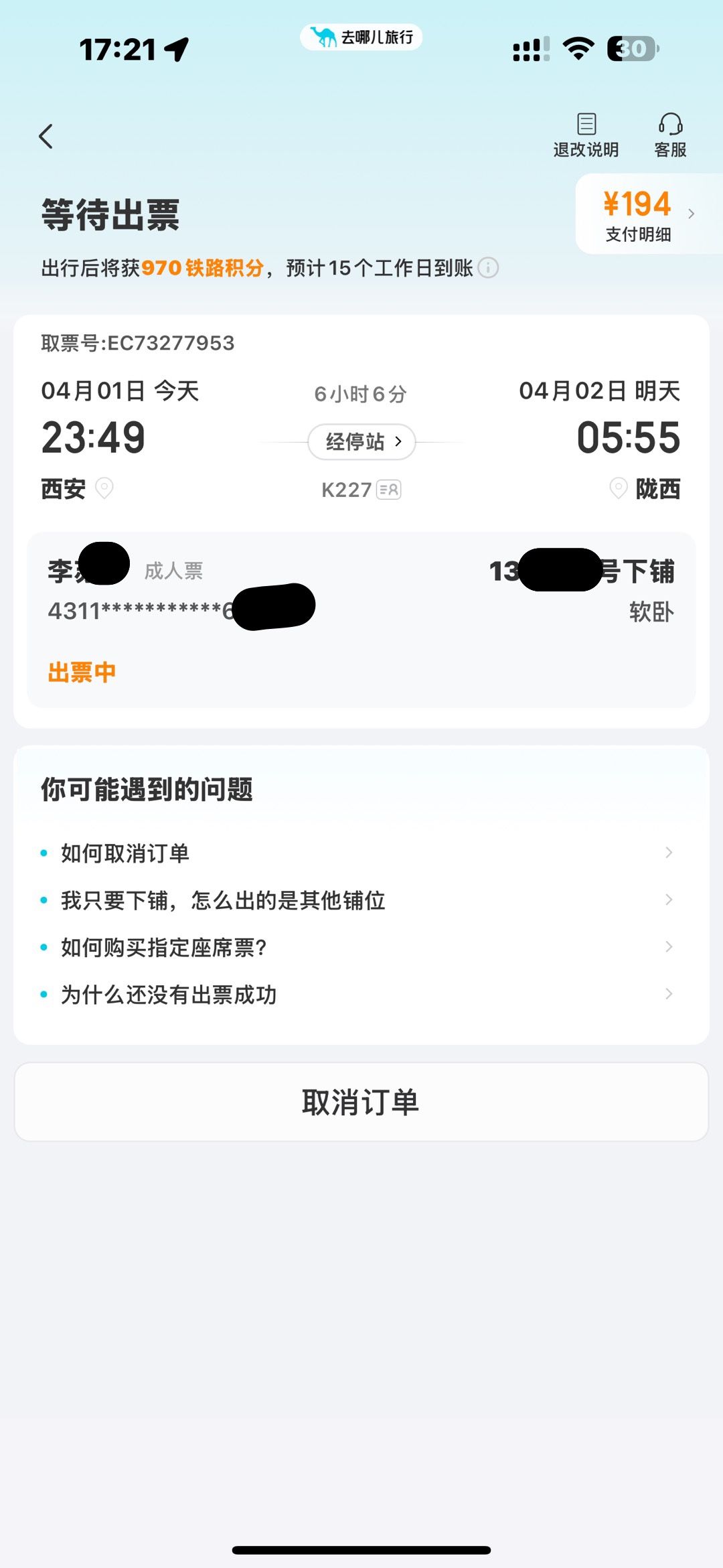Tap the 取消订单 button
The width and height of the screenshot is (723, 1568).
(x=361, y=1102)
